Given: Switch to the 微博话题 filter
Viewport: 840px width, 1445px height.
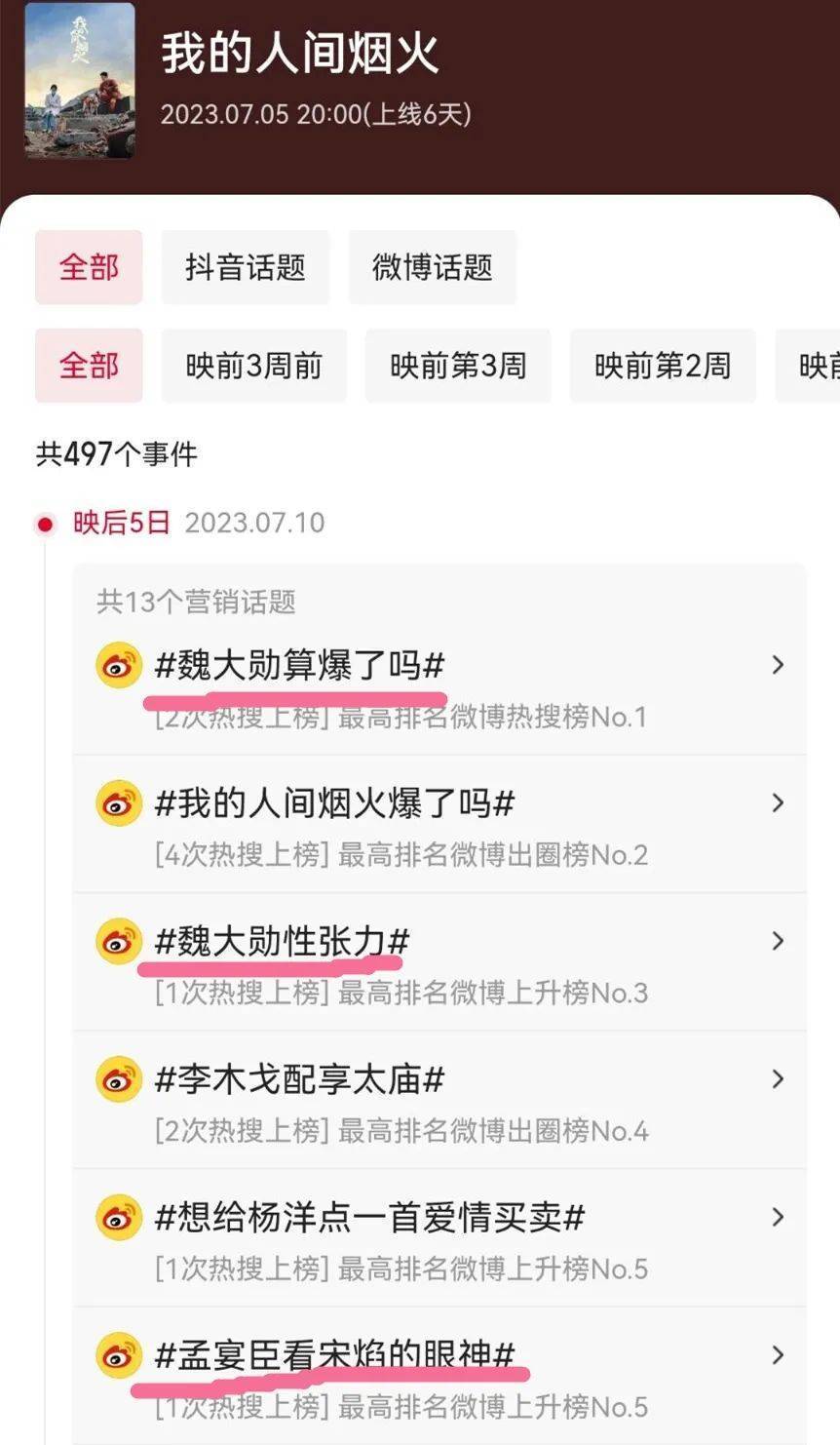Looking at the screenshot, I should 432,267.
